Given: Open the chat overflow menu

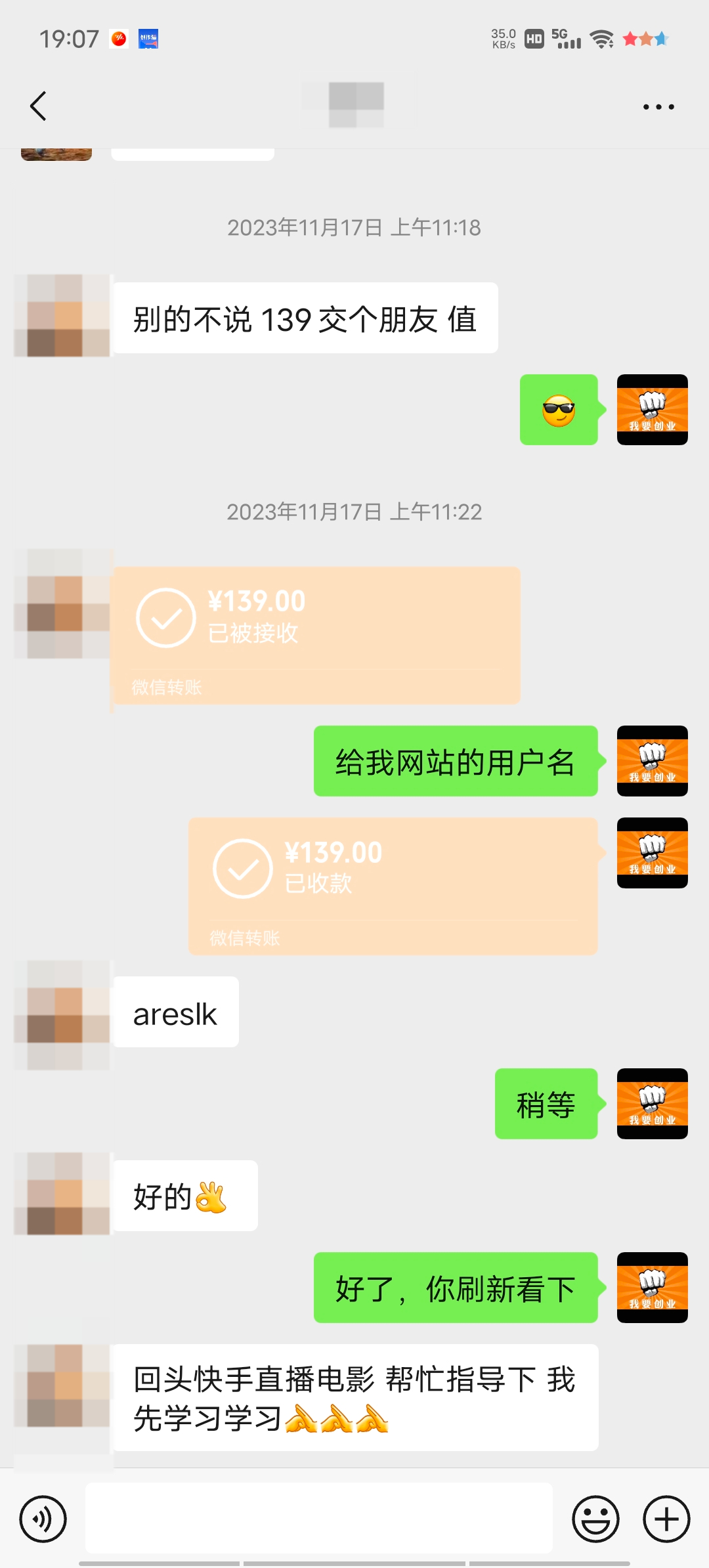Looking at the screenshot, I should coord(658,106).
